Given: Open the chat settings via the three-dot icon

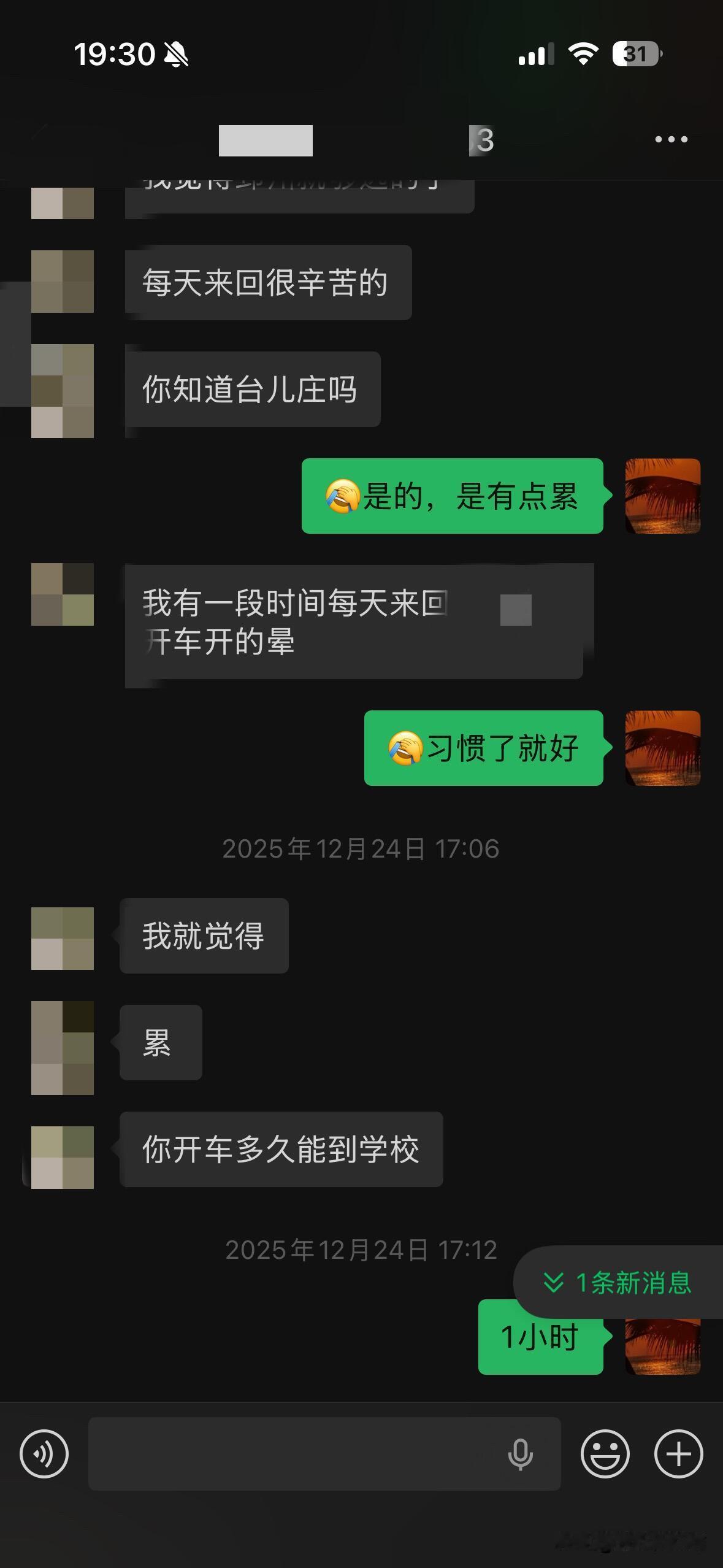Looking at the screenshot, I should click(x=670, y=140).
